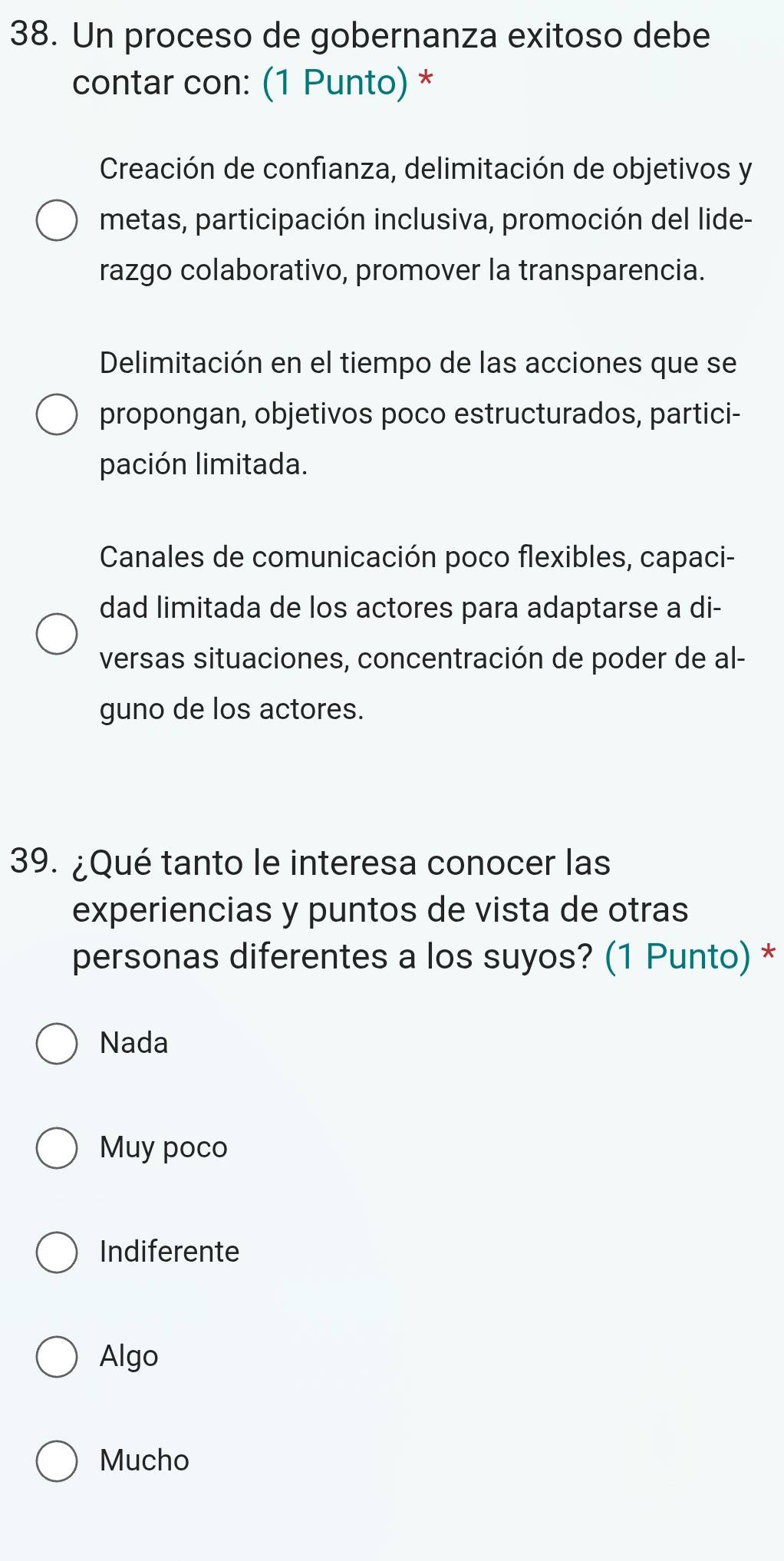The image size is (784, 1561).
Task: Mark 'Indiferente' as the answer
Action: tap(57, 1252)
